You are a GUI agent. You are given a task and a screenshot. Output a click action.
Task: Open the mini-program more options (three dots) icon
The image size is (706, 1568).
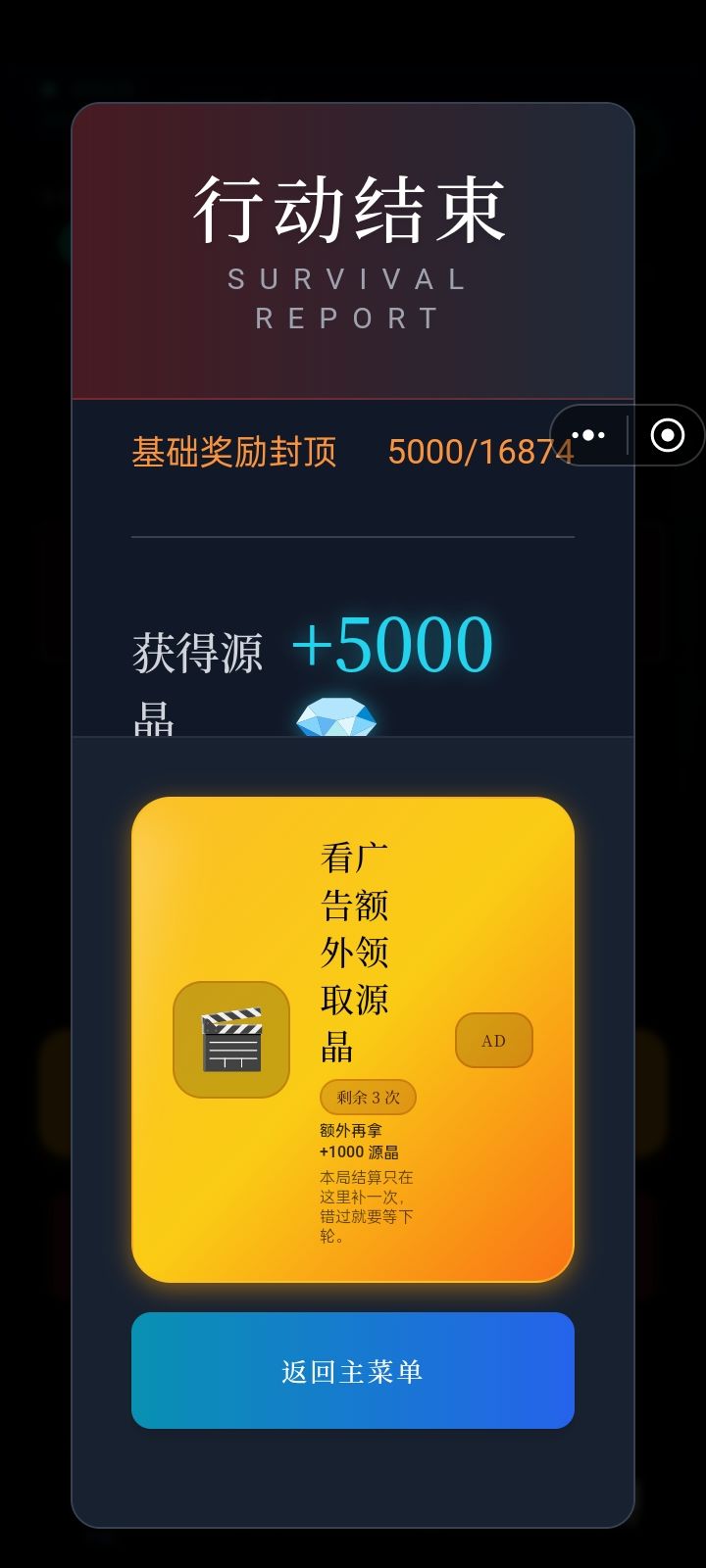[589, 434]
